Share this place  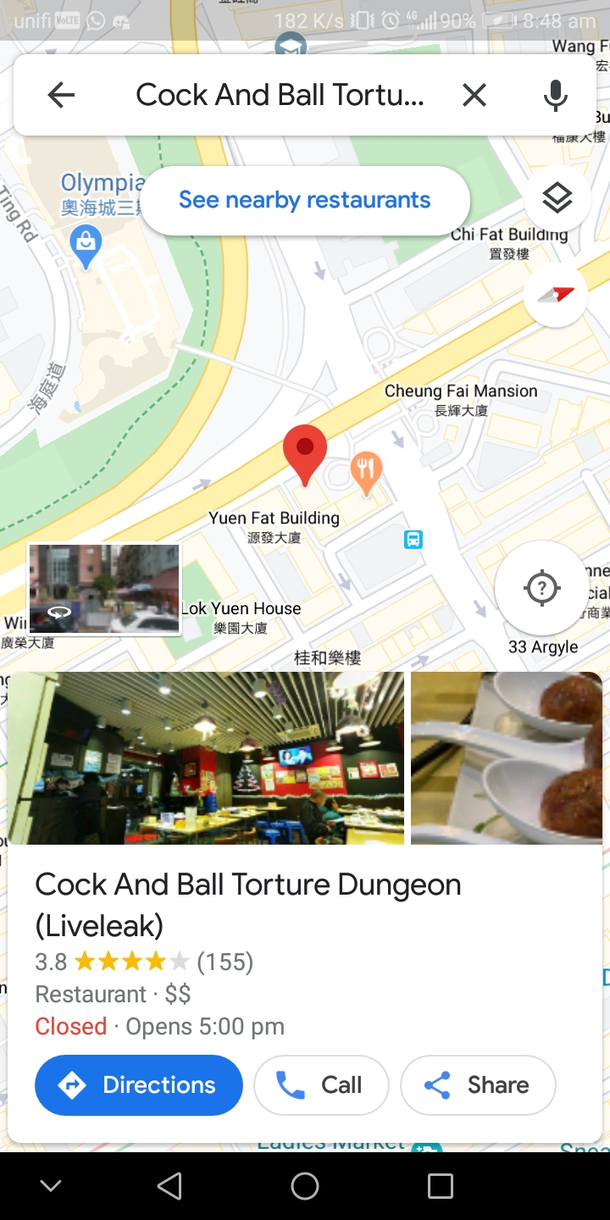click(478, 1085)
